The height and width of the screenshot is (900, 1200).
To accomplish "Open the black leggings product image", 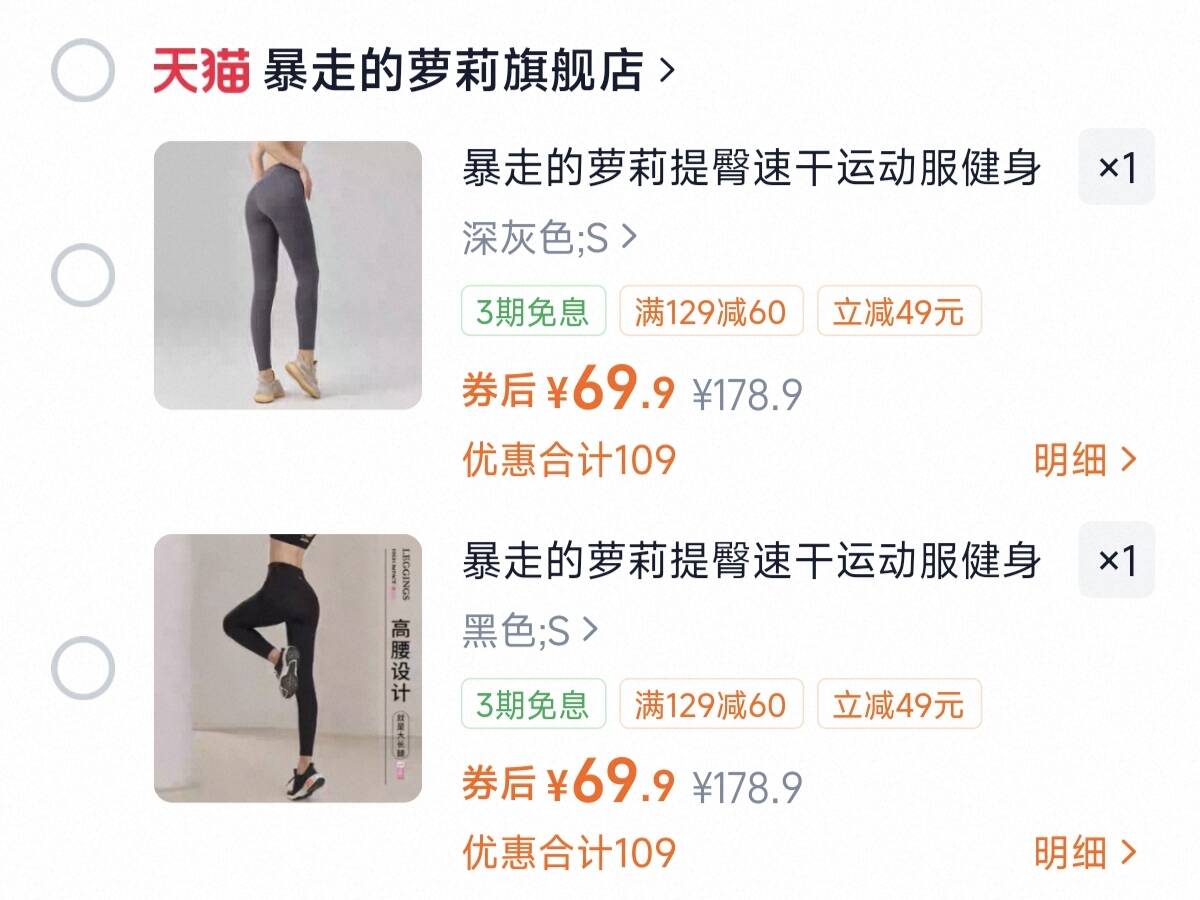I will tap(288, 668).
